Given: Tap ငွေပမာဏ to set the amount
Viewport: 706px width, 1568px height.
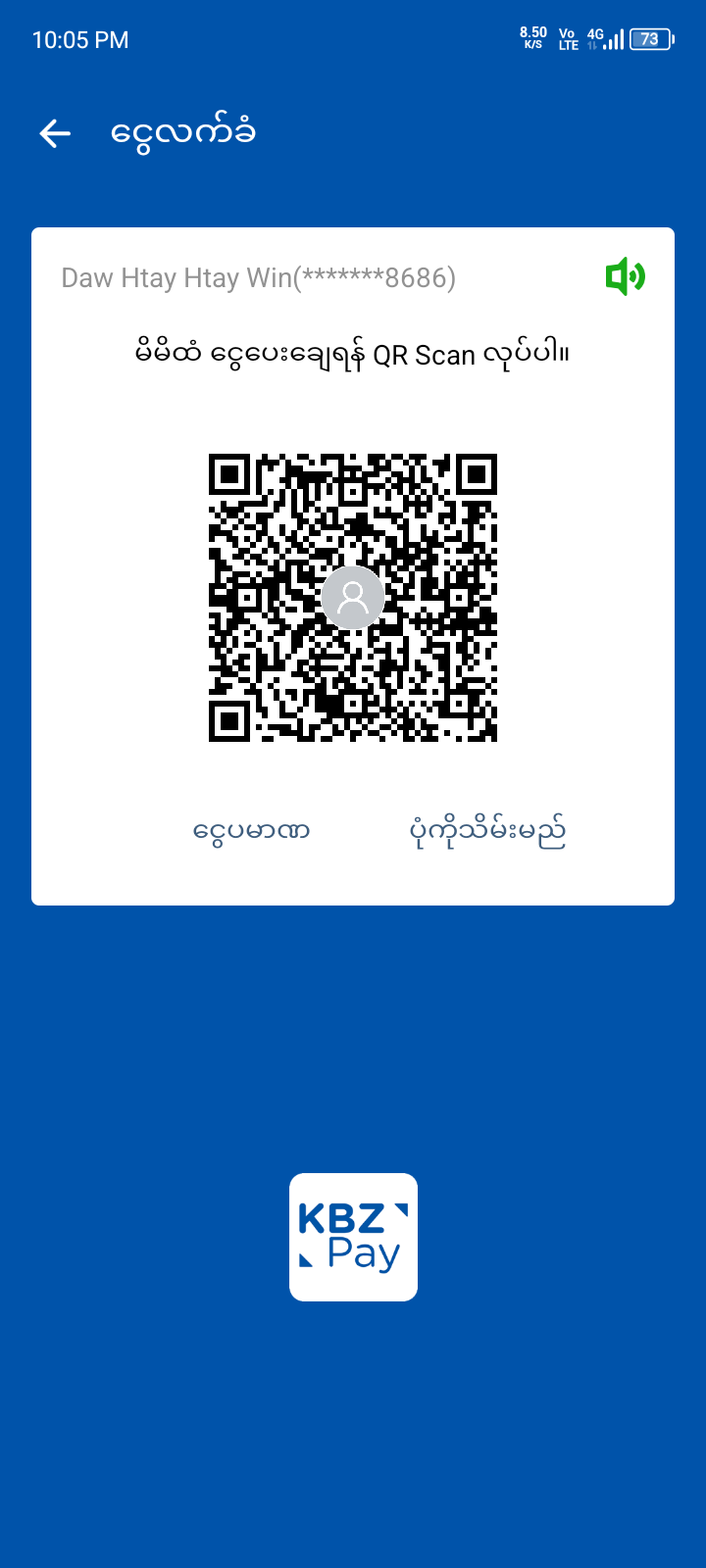Looking at the screenshot, I should [x=251, y=831].
